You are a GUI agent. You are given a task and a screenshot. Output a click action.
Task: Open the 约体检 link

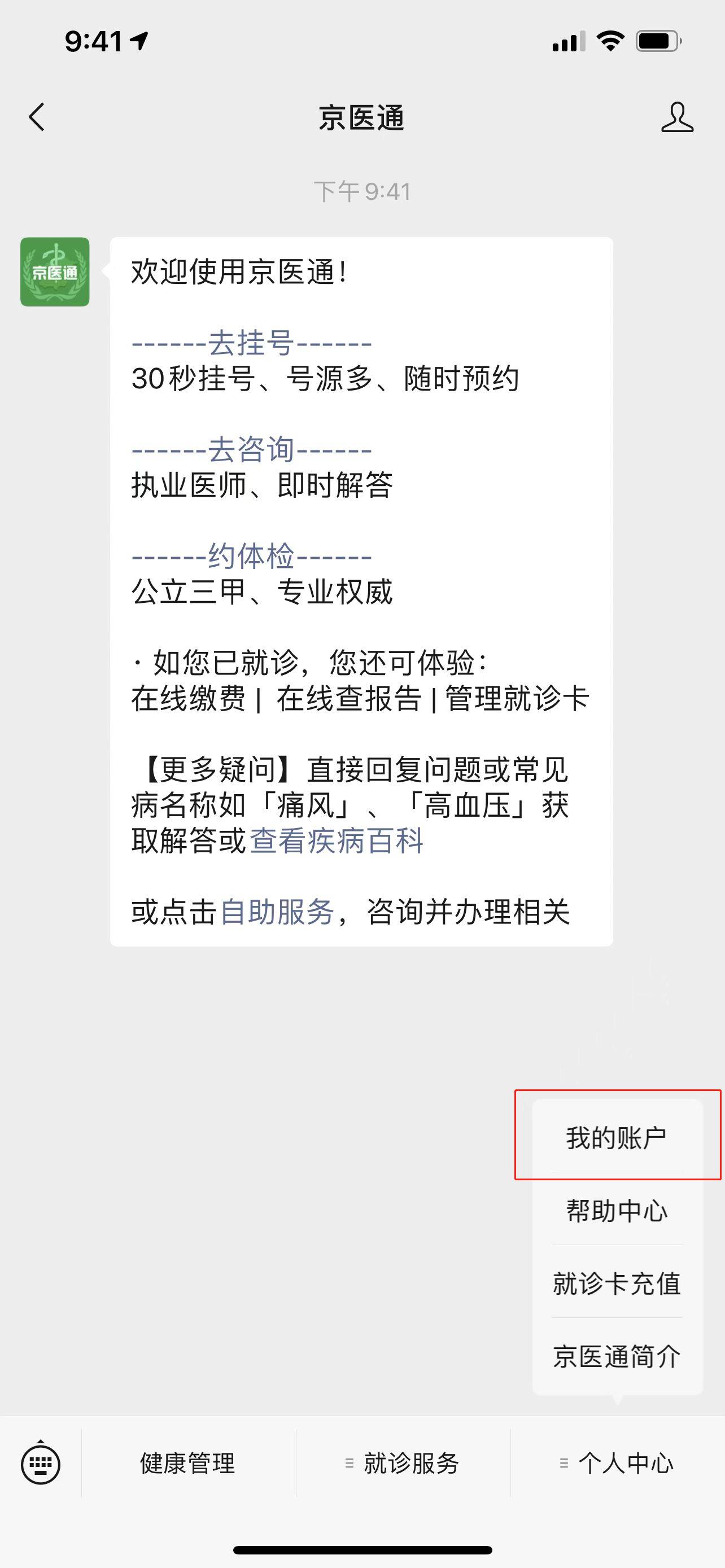pos(251,557)
